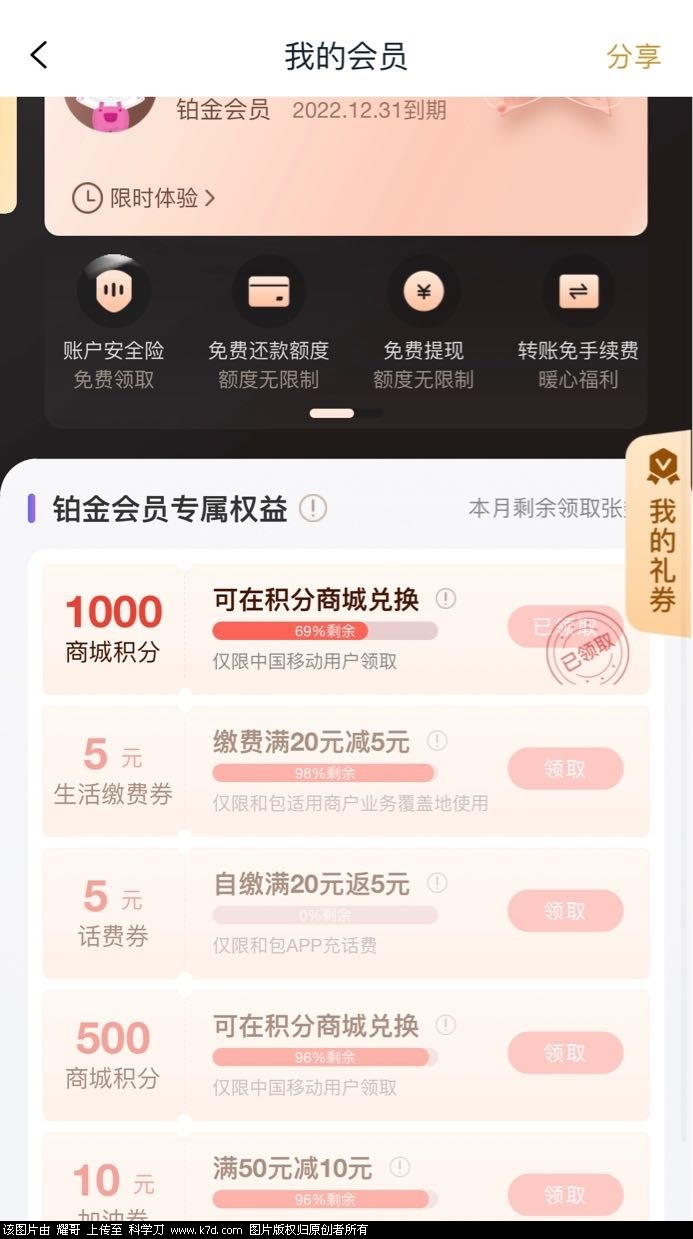The width and height of the screenshot is (693, 1239).
Task: Show info about 铂金会员专属权益
Action: click(x=313, y=509)
